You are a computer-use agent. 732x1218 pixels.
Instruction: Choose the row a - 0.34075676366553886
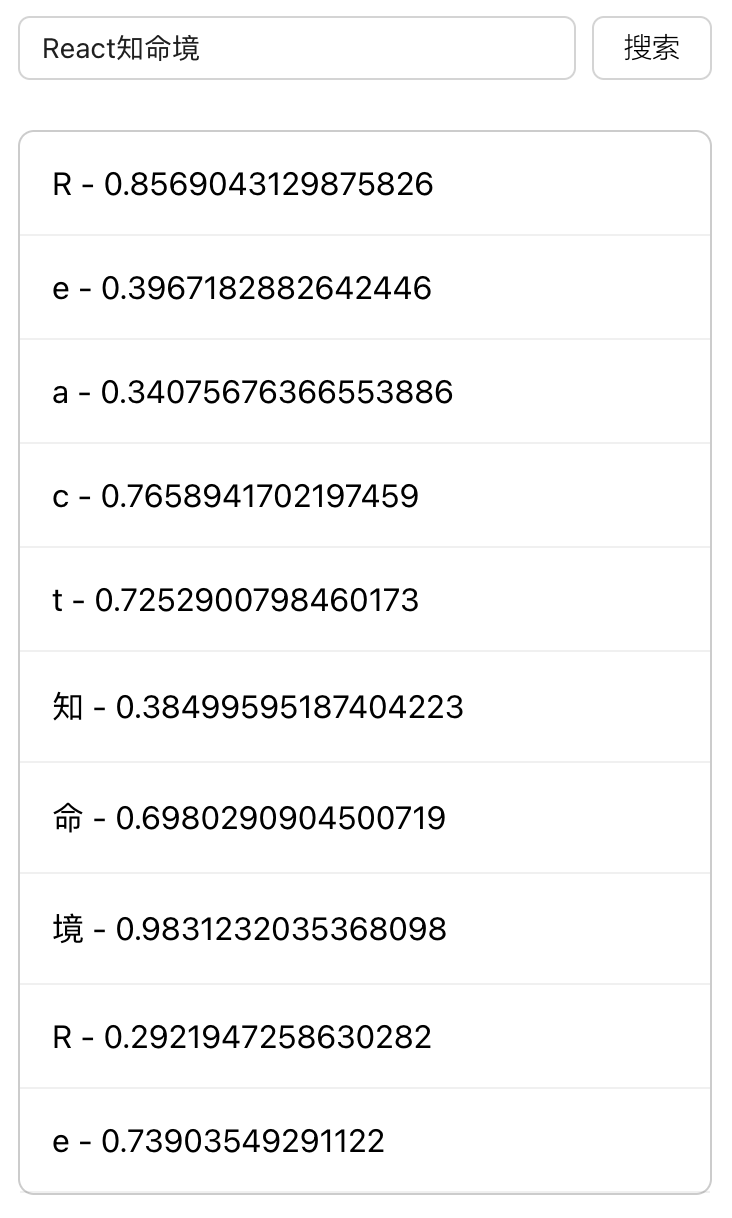coord(365,392)
